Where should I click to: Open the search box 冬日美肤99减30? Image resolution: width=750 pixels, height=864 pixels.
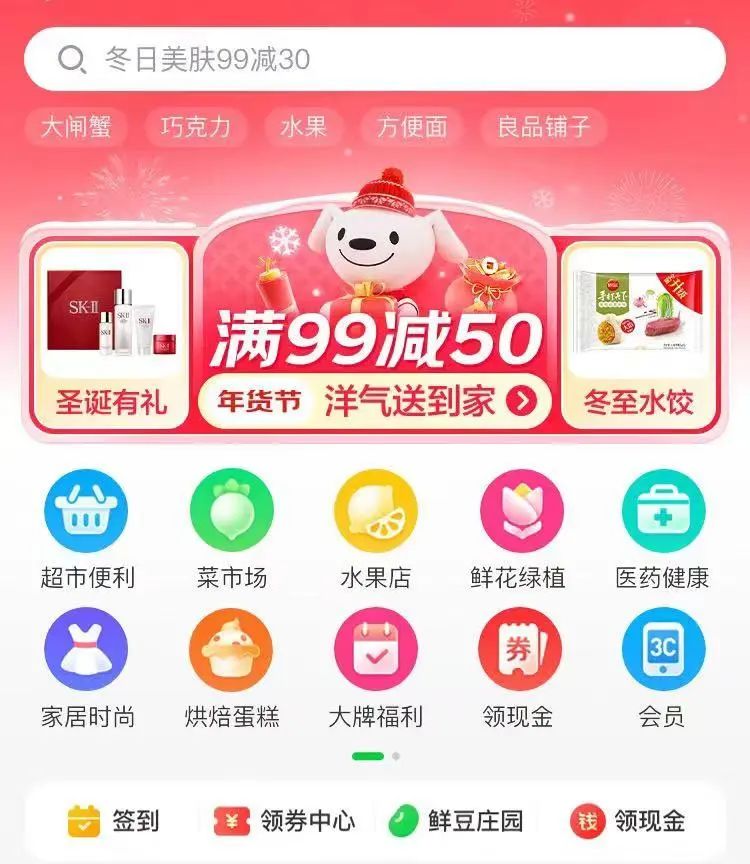click(375, 60)
